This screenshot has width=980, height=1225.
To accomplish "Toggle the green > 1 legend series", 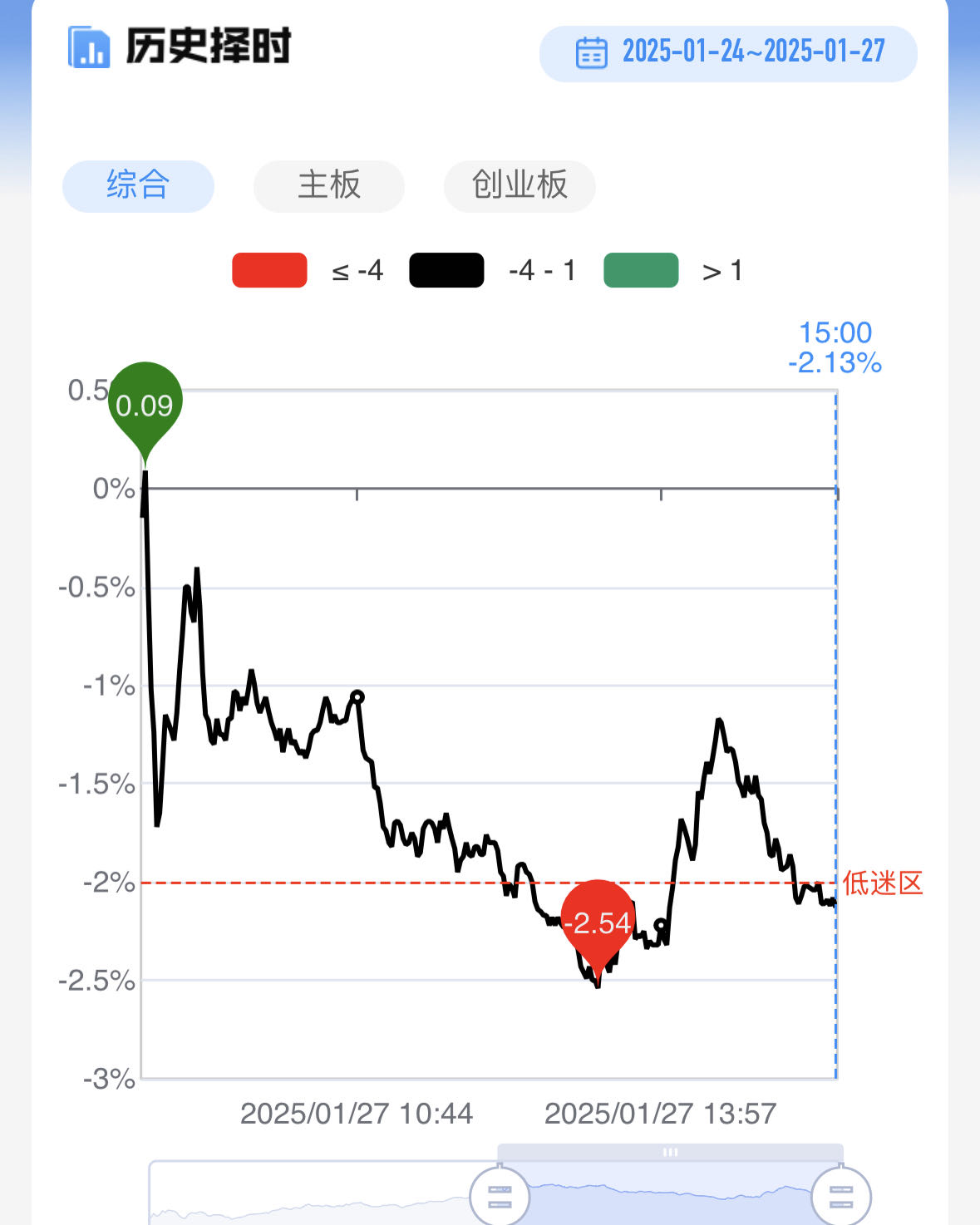I will [x=641, y=271].
